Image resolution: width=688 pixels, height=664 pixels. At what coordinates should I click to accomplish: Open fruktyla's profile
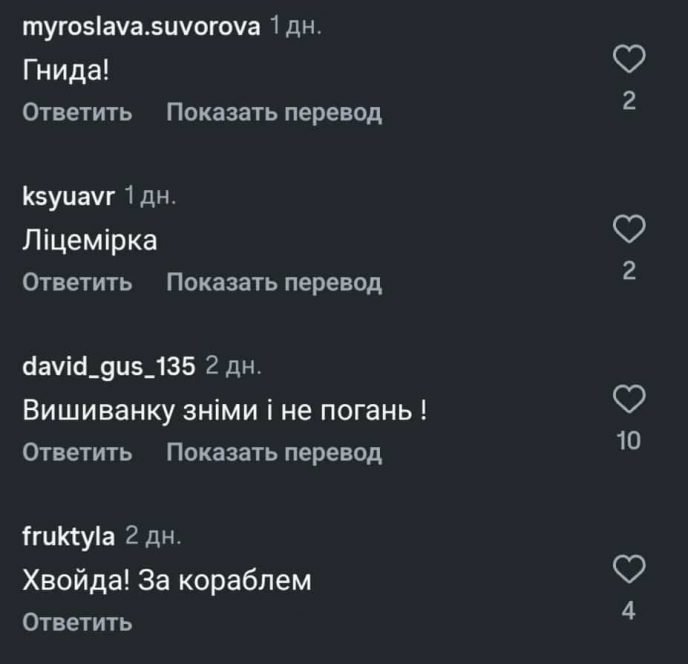(x=68, y=537)
